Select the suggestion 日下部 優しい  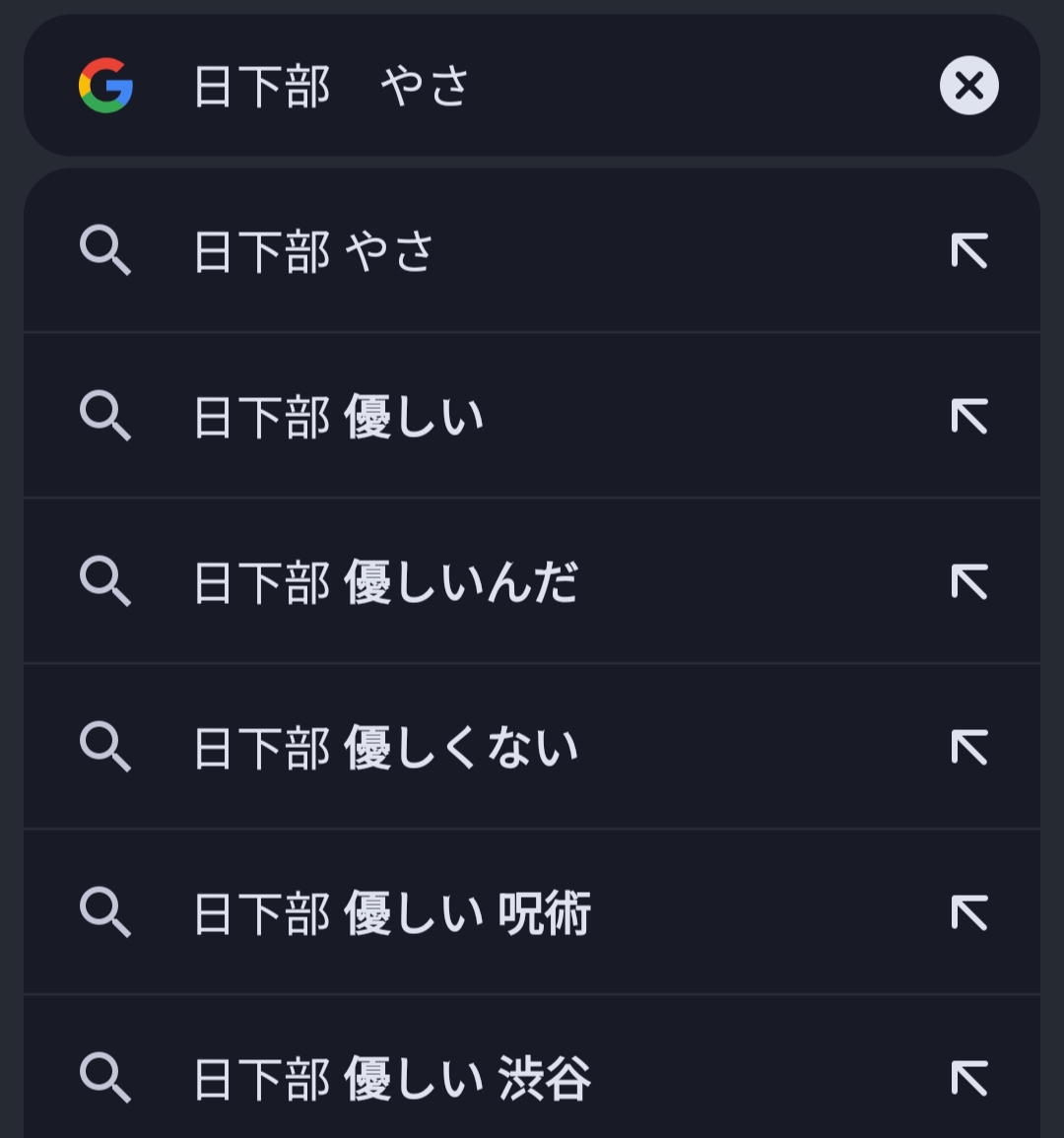[x=339, y=417]
